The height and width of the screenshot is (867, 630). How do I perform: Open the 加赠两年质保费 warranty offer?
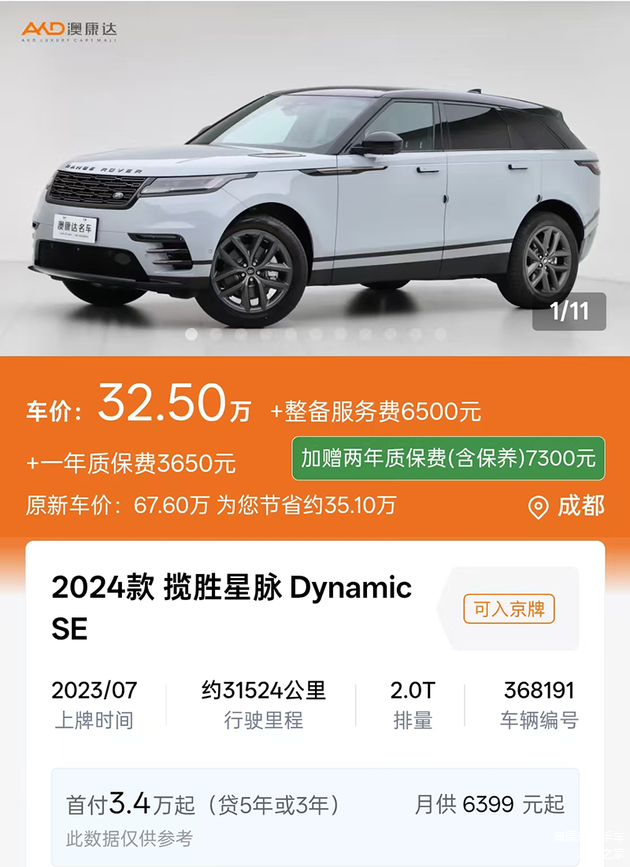coord(448,458)
